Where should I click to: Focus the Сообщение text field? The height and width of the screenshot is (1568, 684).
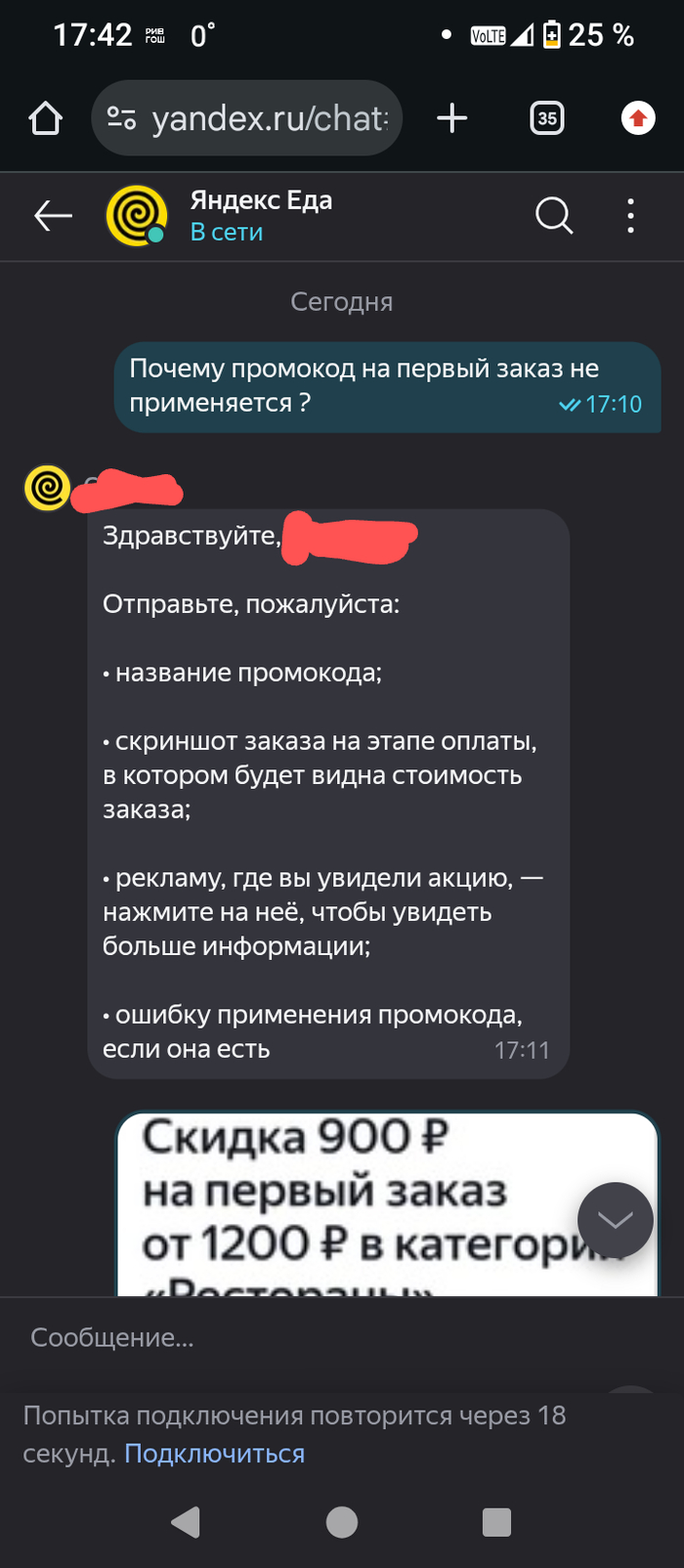(293, 1337)
